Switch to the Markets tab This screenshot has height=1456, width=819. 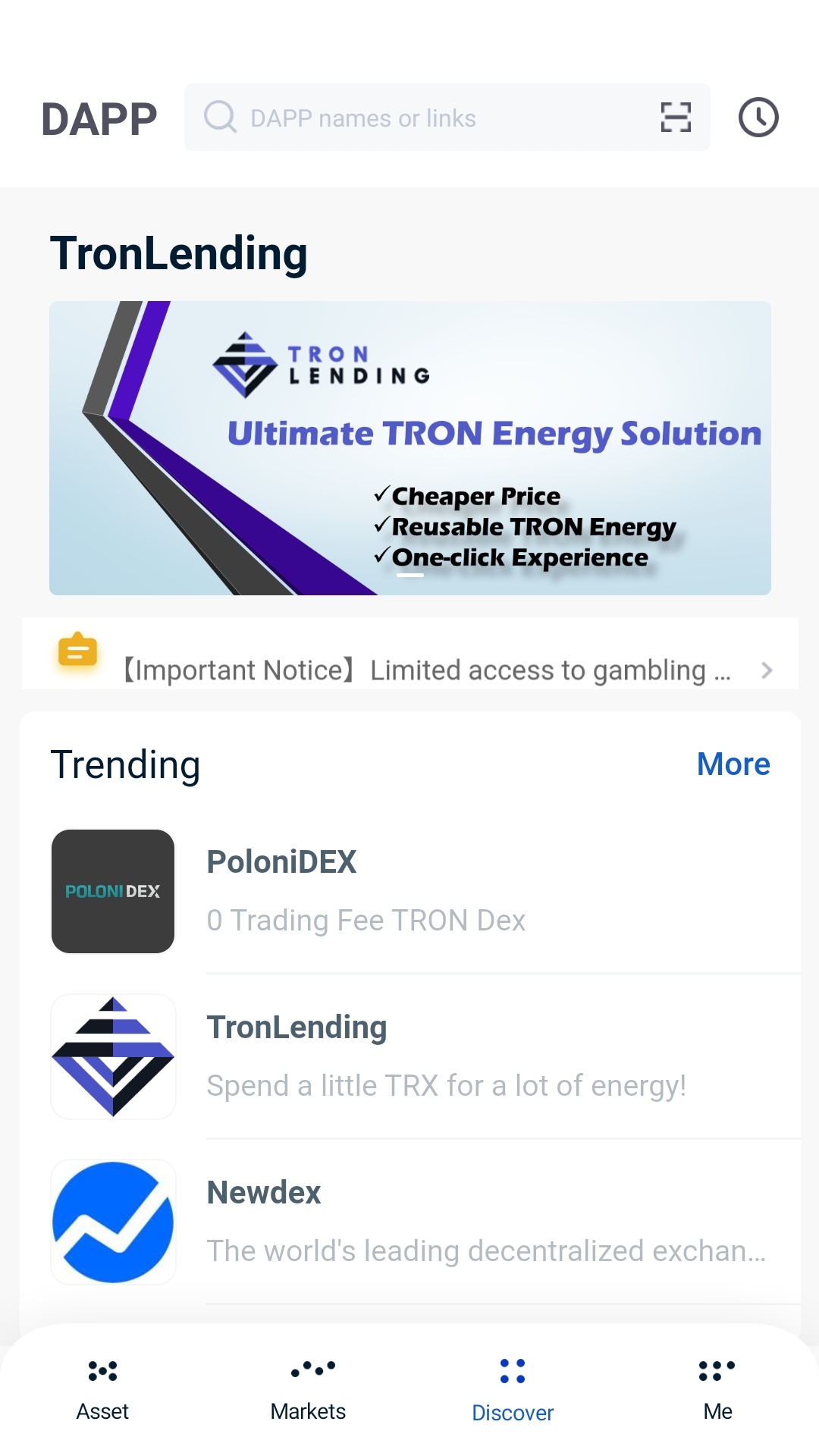pyautogui.click(x=308, y=1391)
